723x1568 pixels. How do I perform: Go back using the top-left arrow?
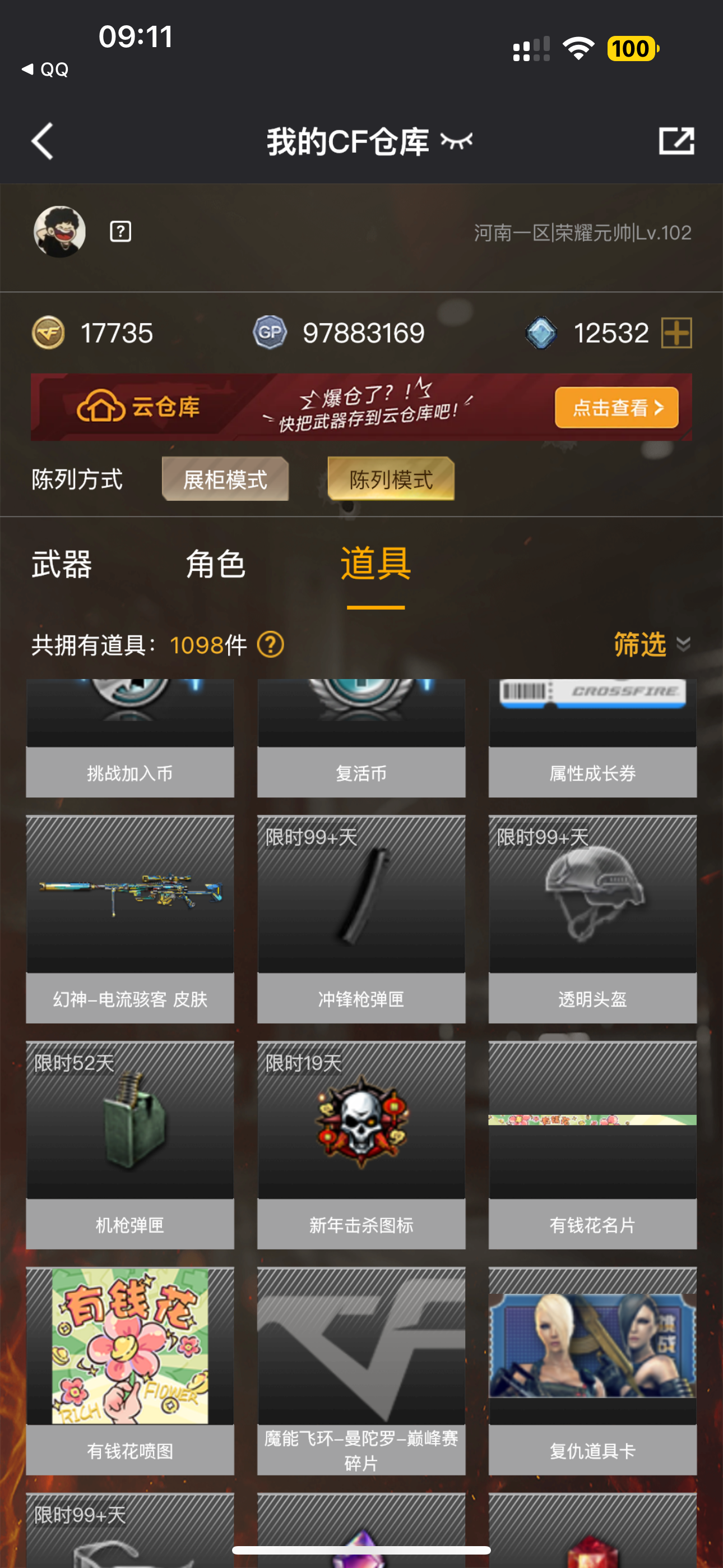click(43, 141)
